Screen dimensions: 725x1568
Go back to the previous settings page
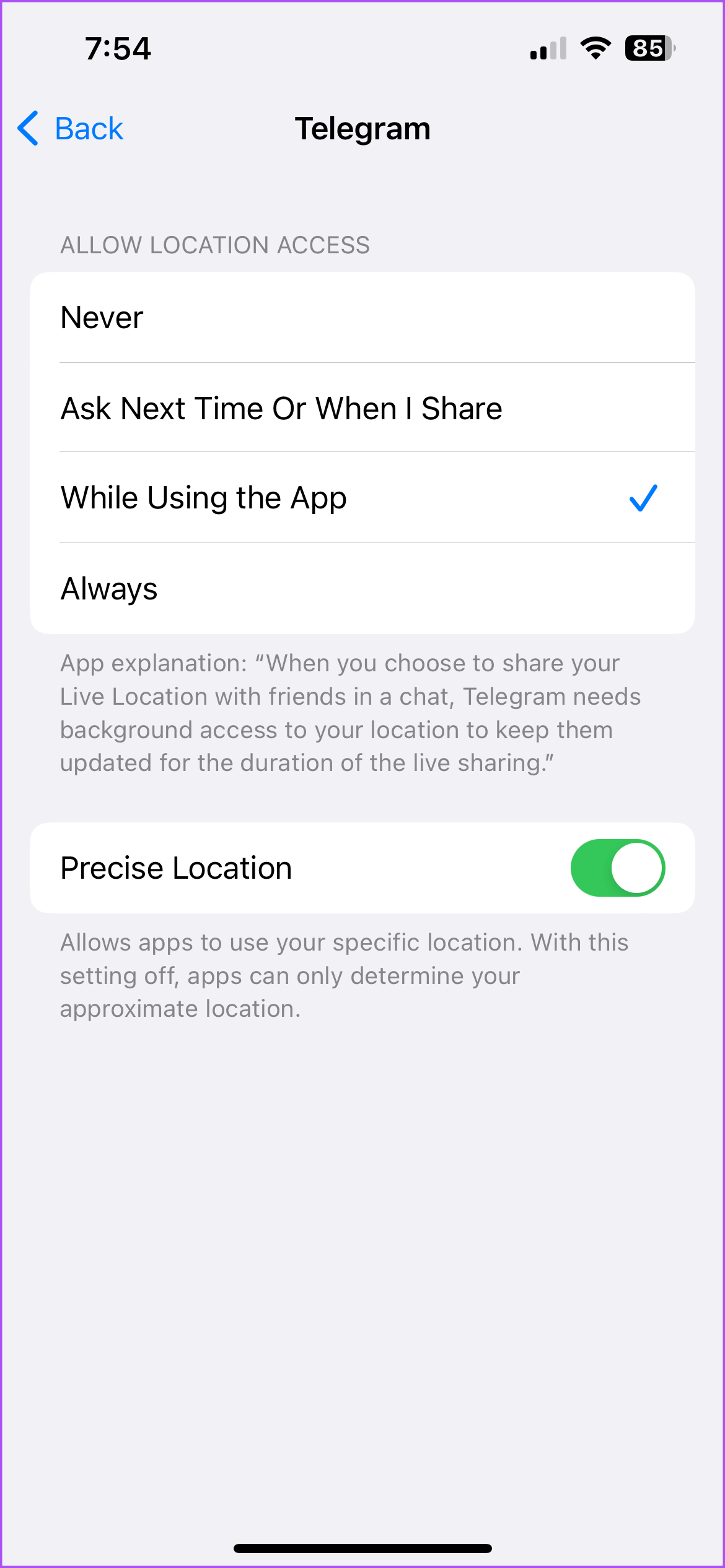tap(71, 129)
